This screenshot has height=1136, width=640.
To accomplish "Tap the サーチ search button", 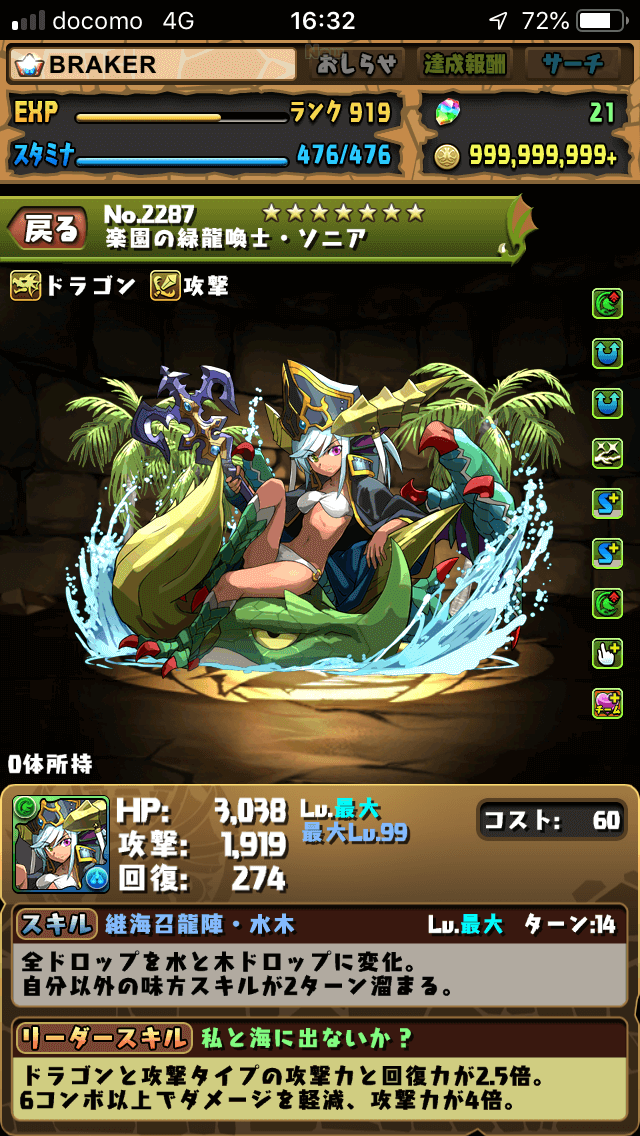I will (x=573, y=65).
